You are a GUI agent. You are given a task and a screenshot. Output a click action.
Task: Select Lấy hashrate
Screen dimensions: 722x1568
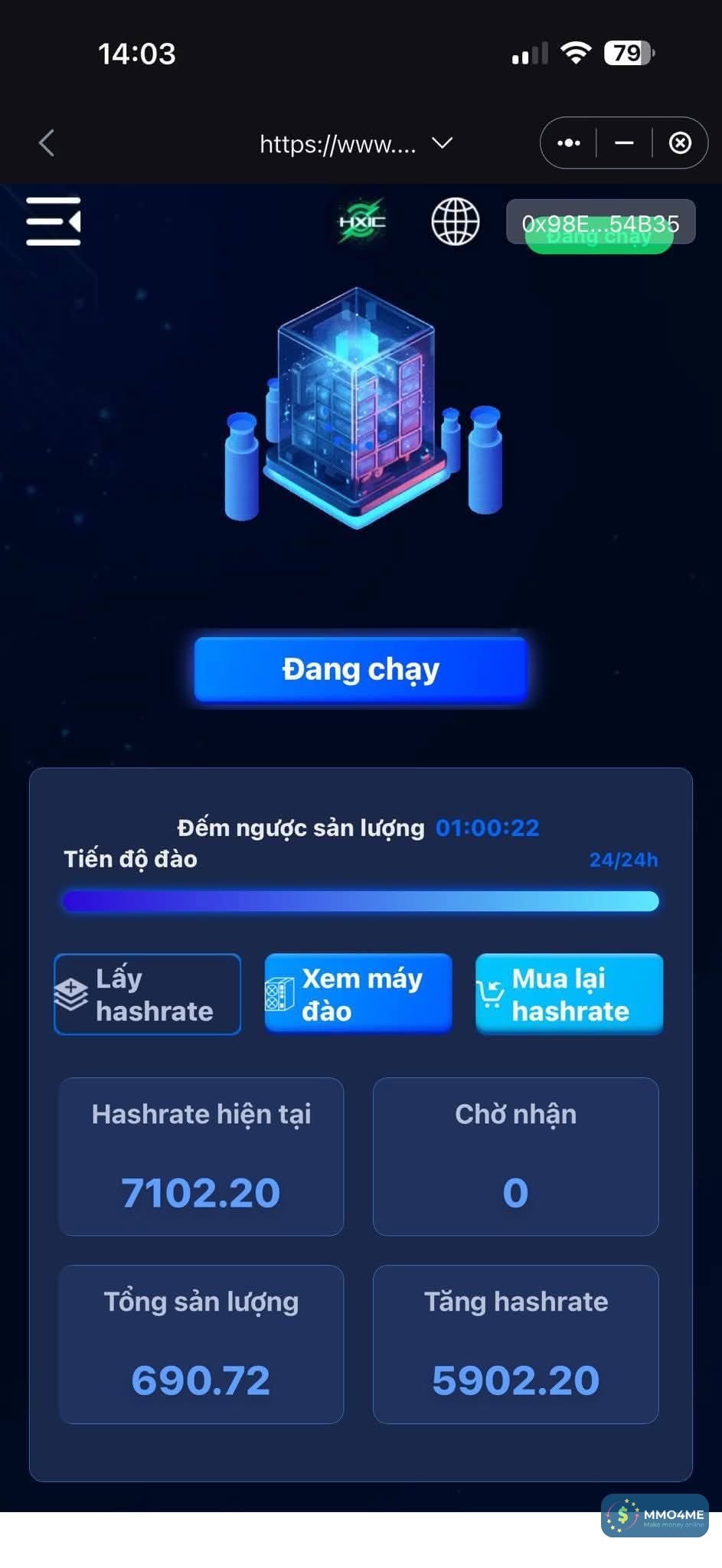tap(148, 995)
